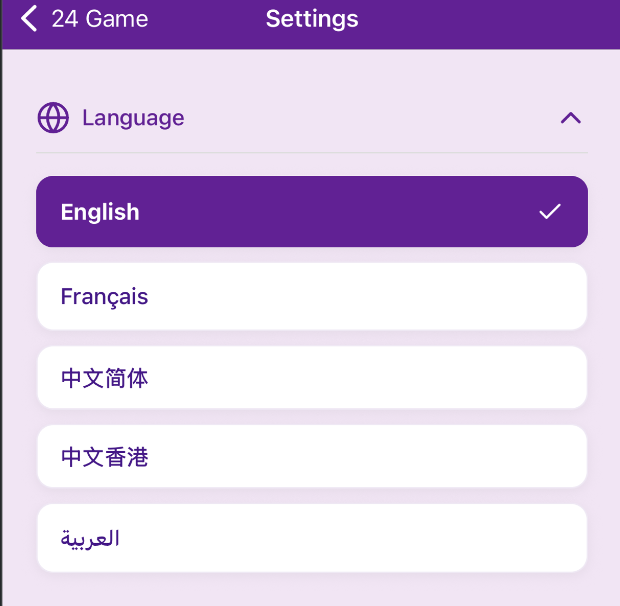Collapse the Language section

click(570, 118)
